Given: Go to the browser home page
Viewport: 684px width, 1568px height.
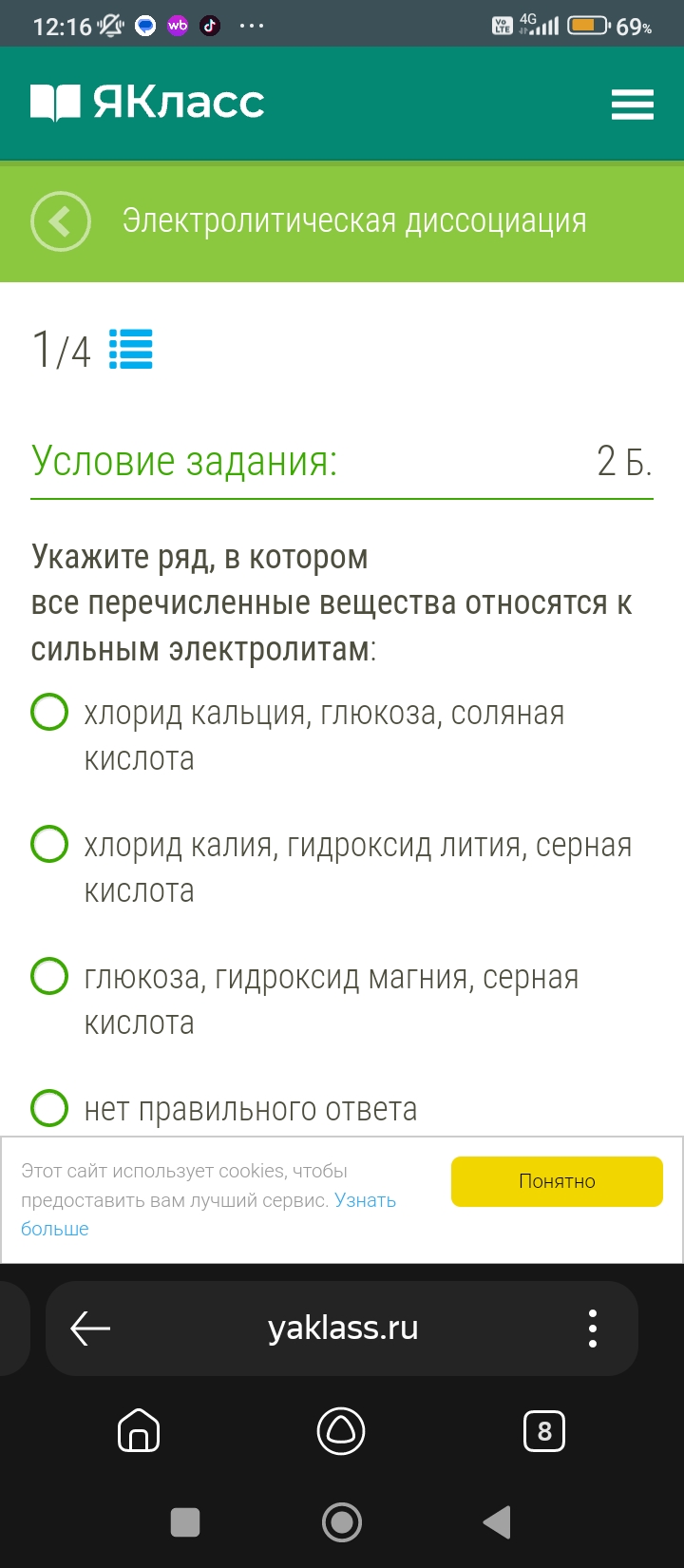Looking at the screenshot, I should pos(139,1431).
